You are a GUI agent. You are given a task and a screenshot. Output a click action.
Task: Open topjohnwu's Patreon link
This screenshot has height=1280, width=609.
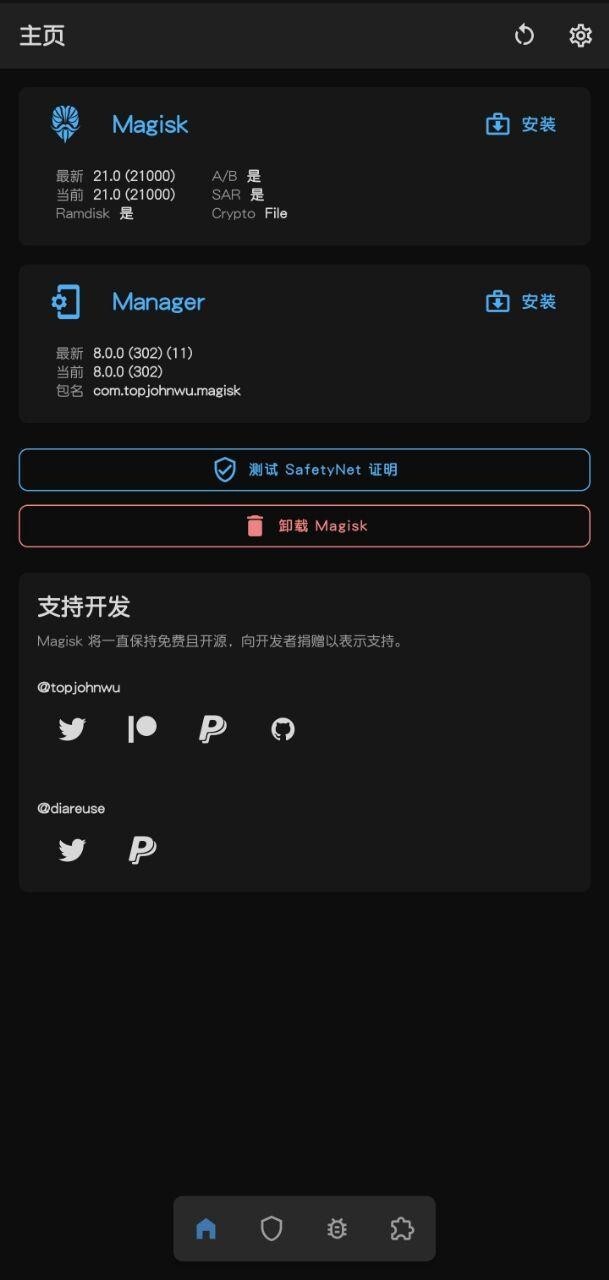point(142,729)
